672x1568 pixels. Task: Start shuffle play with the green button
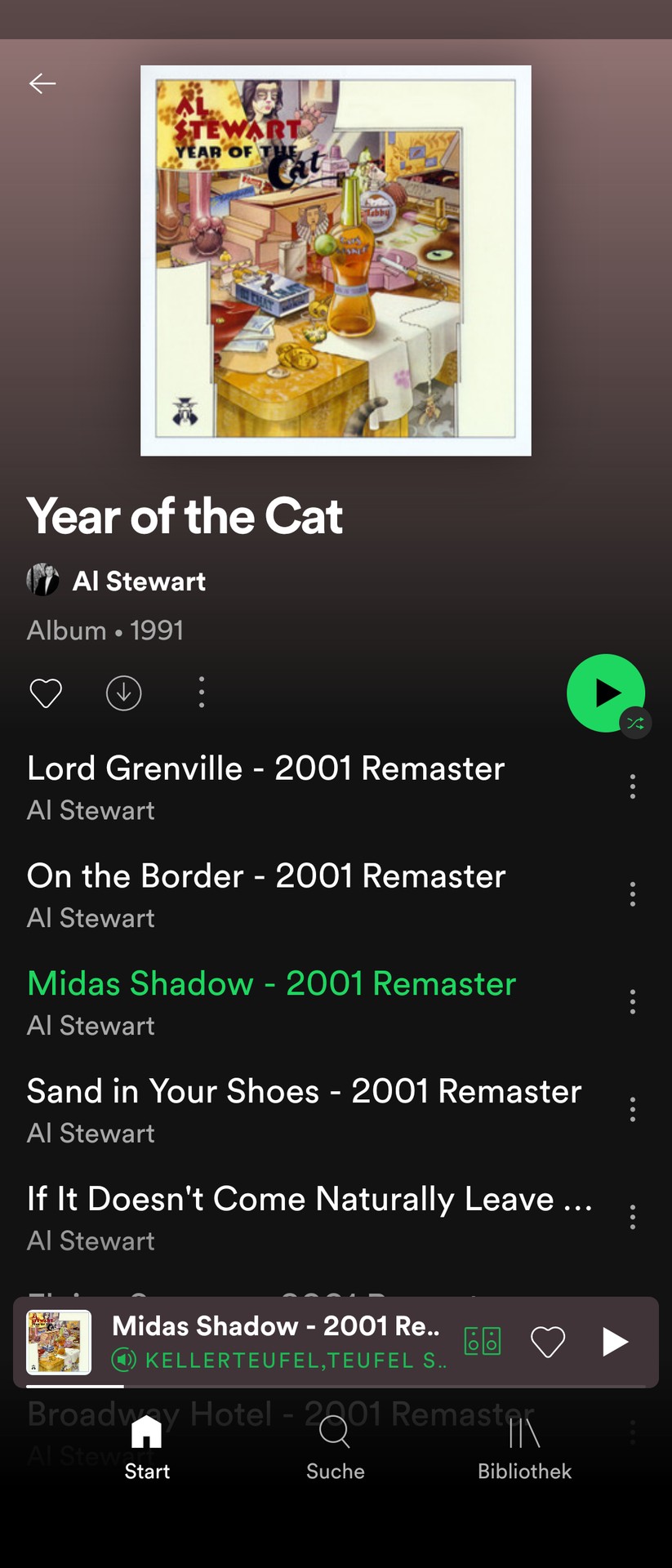point(606,693)
